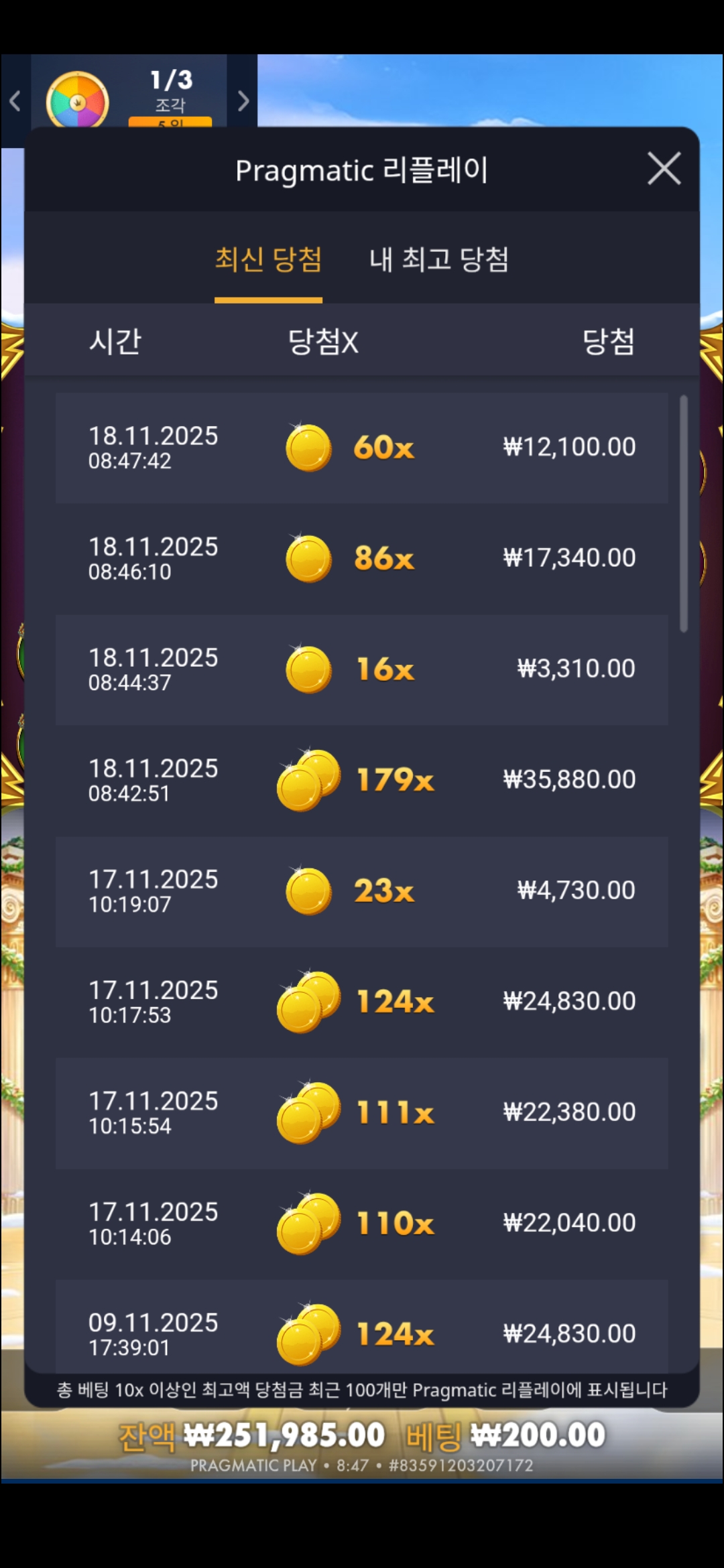Switch to the 내 최고 당첨 tab
Screen dimensions: 724x1568
[x=439, y=260]
